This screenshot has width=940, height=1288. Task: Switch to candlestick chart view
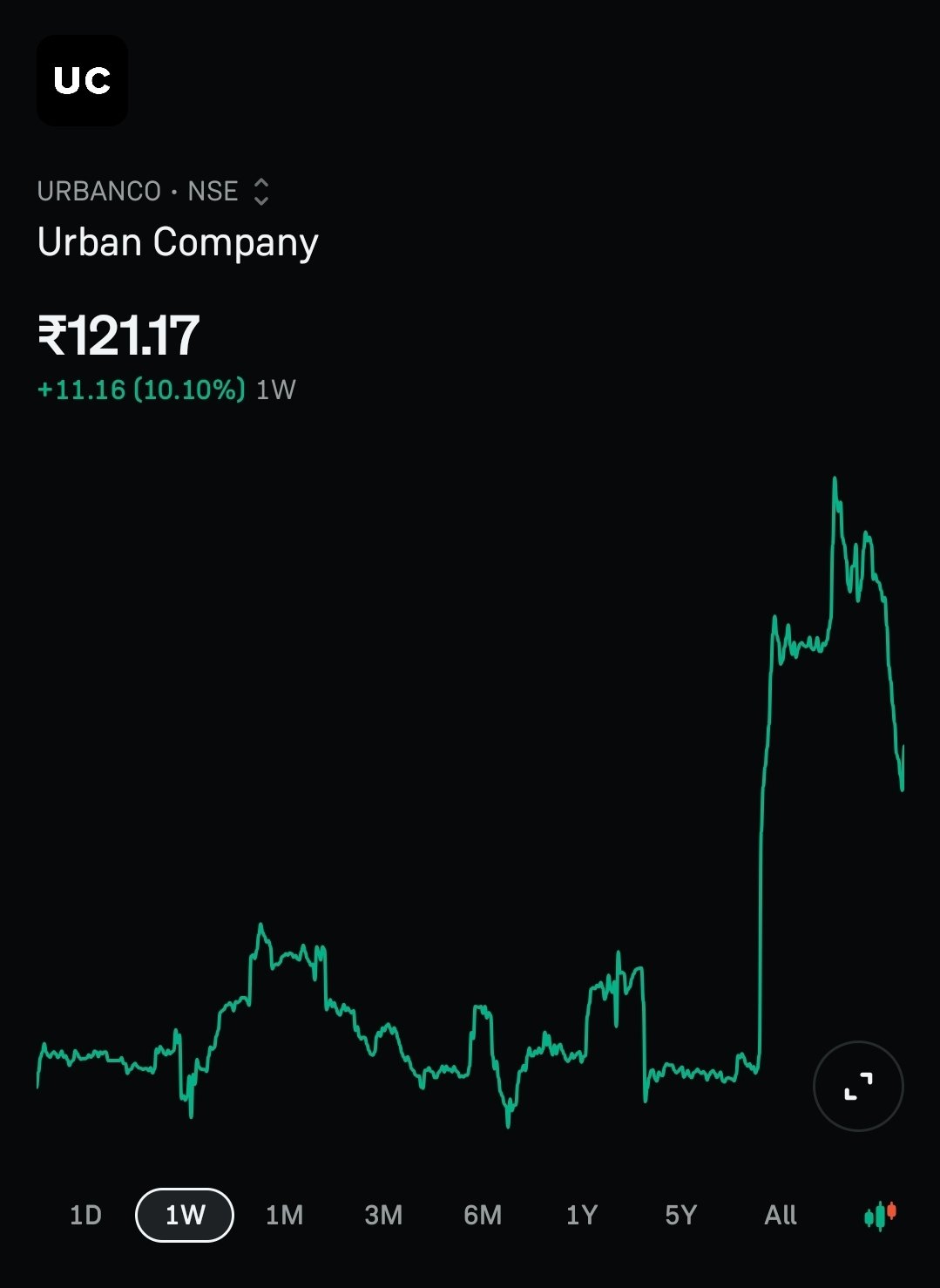(x=880, y=1215)
